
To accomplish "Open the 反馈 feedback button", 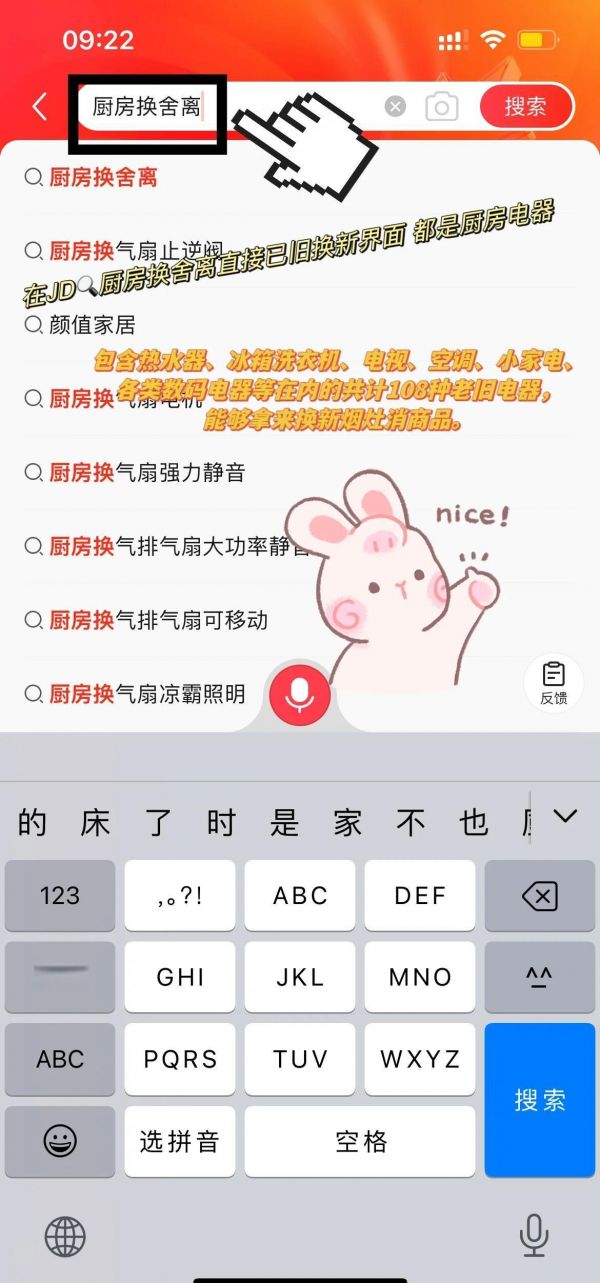I will [553, 683].
